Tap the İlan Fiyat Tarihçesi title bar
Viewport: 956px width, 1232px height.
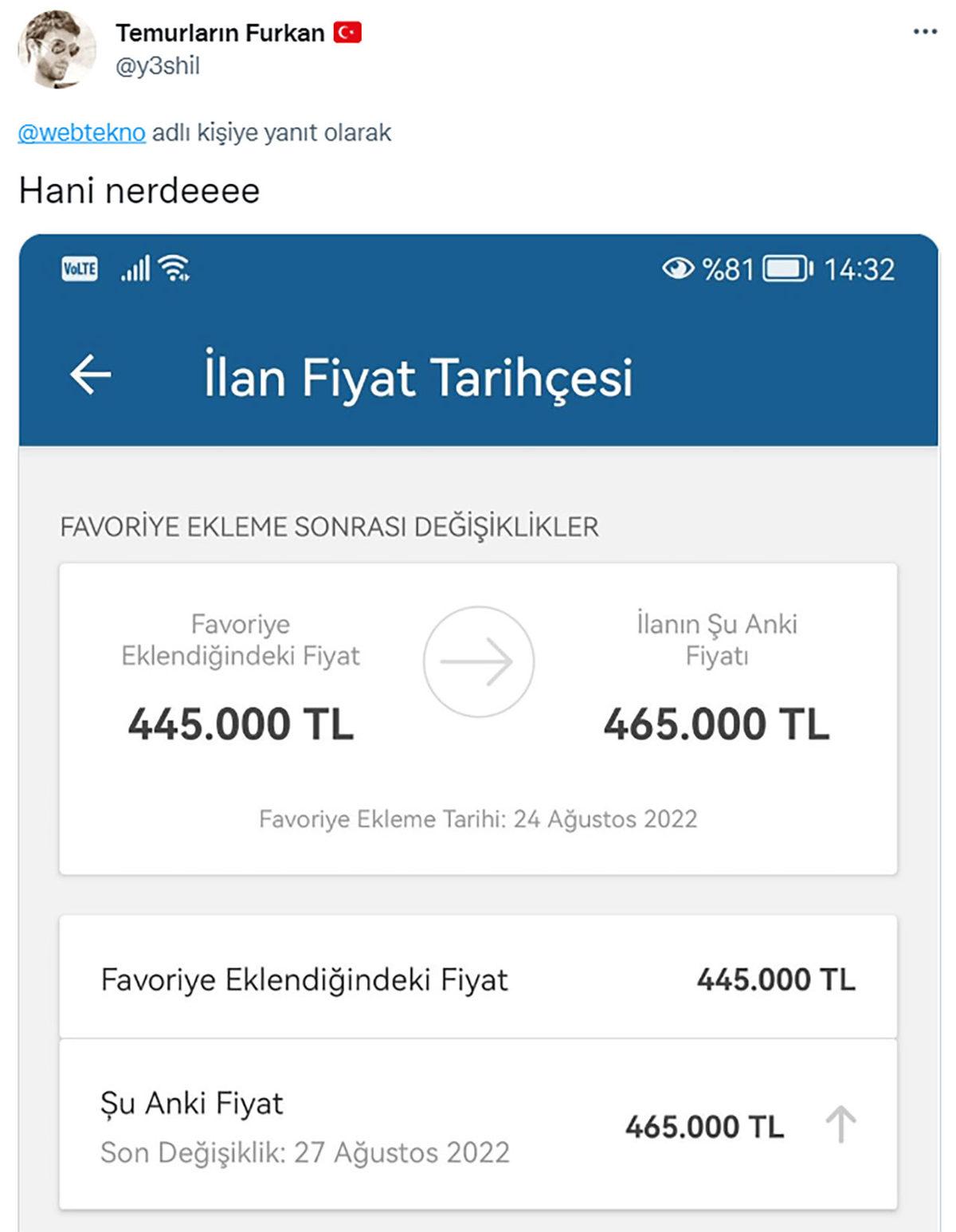point(419,375)
